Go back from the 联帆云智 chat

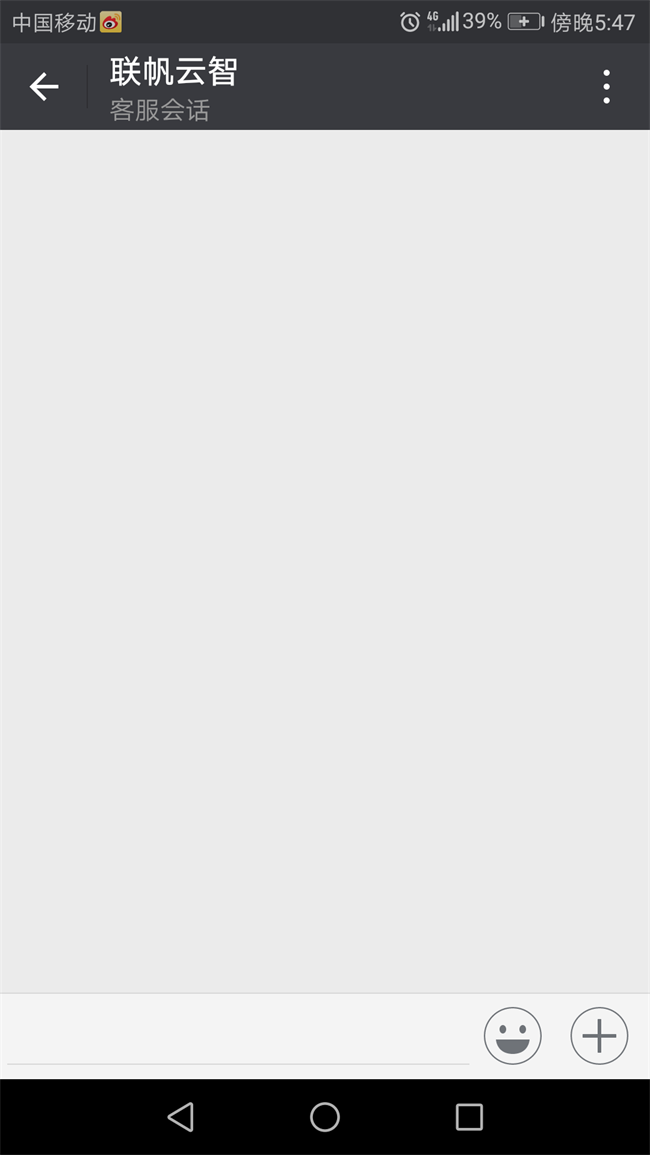point(44,88)
